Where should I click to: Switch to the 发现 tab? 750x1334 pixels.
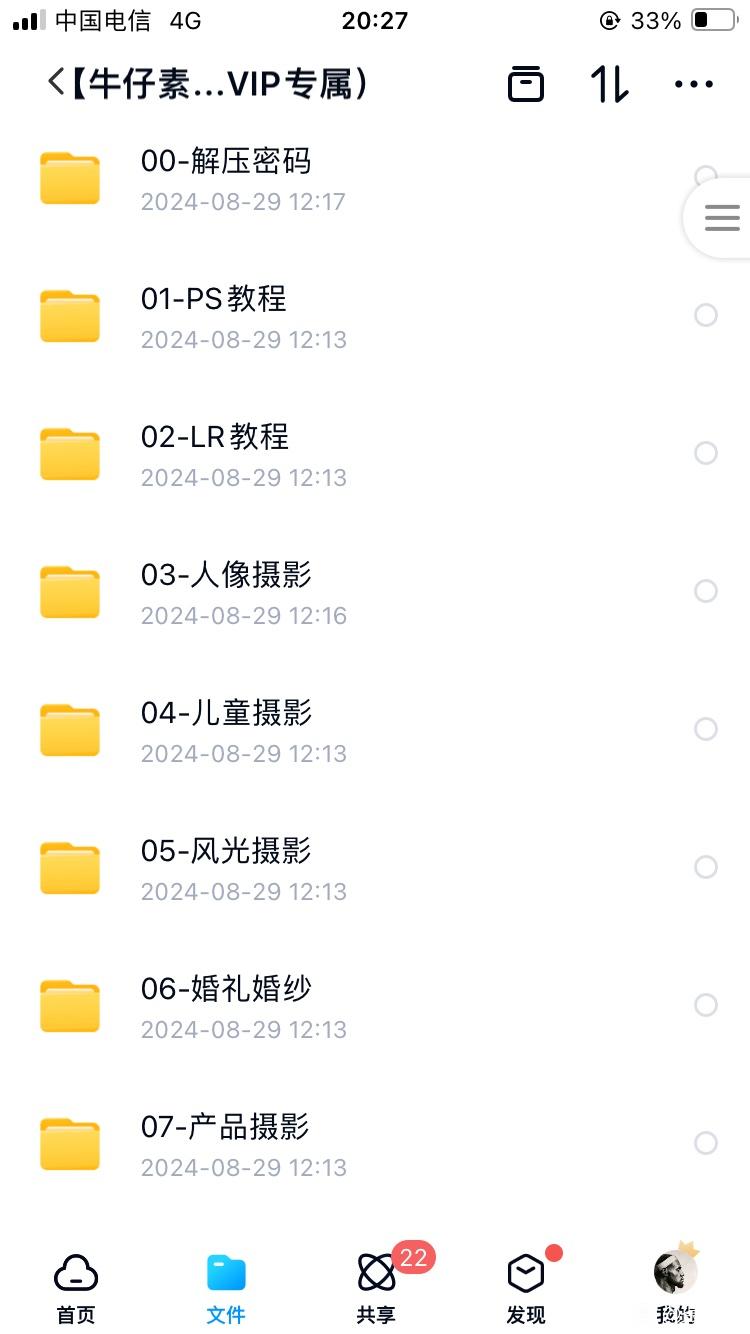(526, 1289)
